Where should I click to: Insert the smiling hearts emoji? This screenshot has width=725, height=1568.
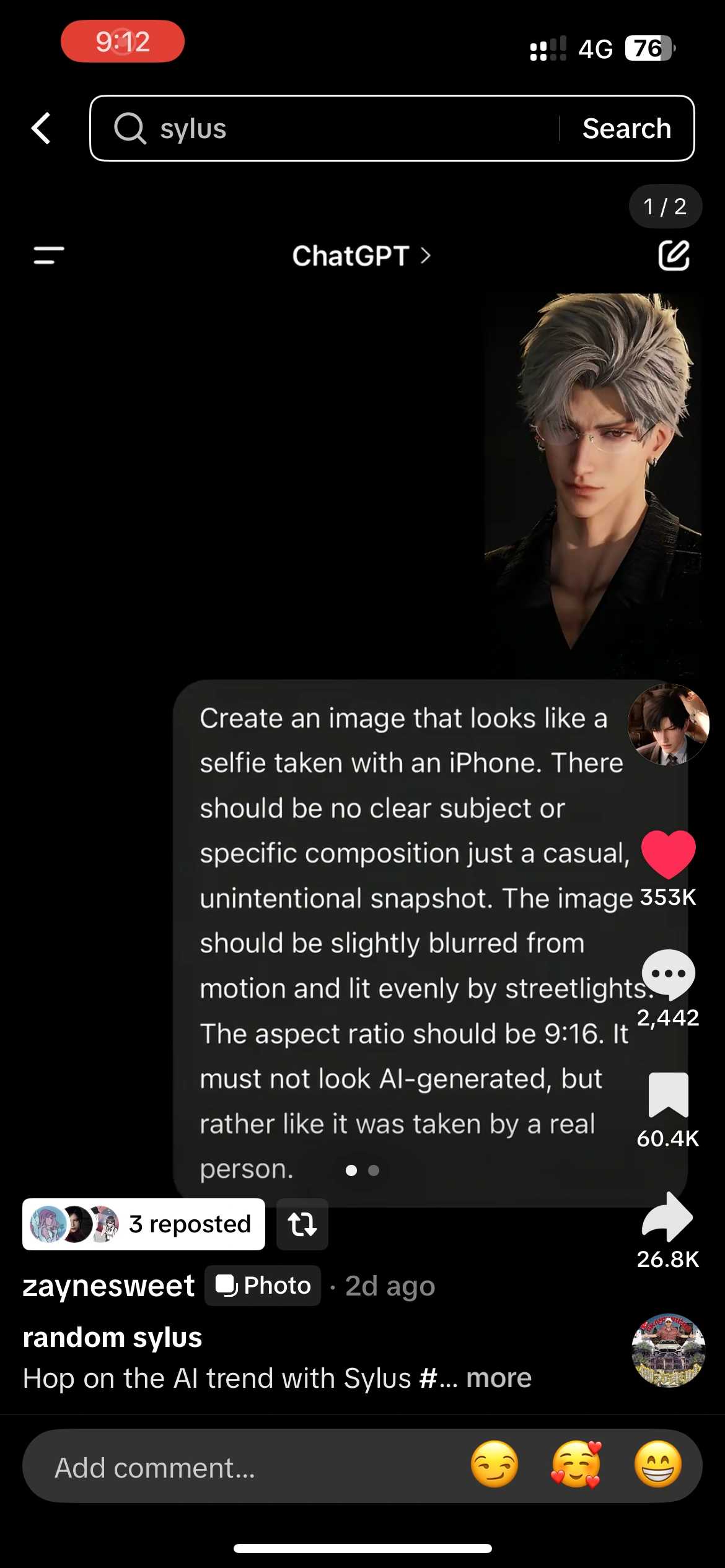pos(576,1465)
